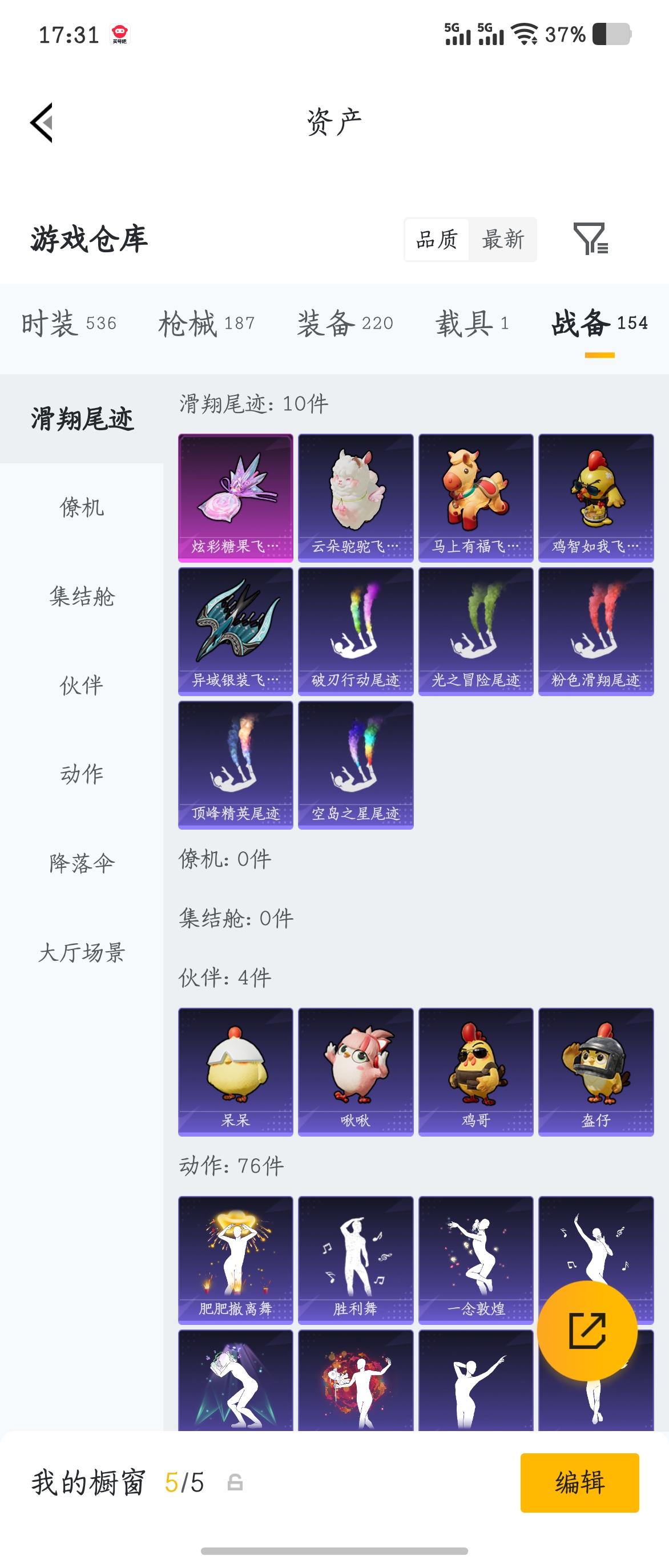This screenshot has height=1568, width=669.
Task: Toggle sorting to 最新
Action: 502,240
